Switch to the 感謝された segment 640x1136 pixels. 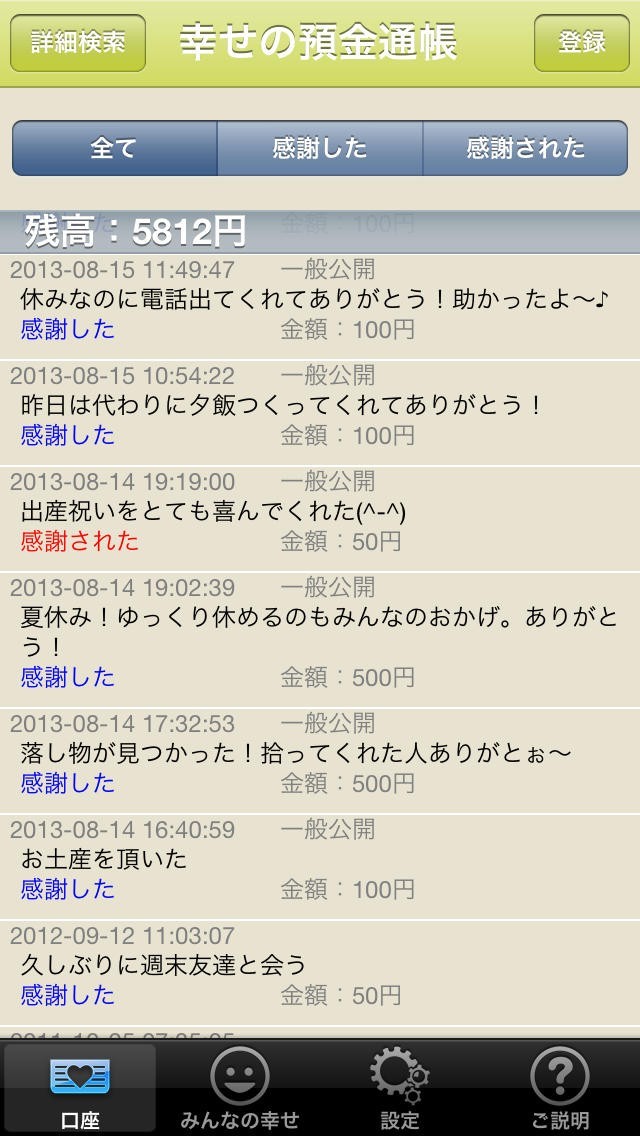click(525, 149)
